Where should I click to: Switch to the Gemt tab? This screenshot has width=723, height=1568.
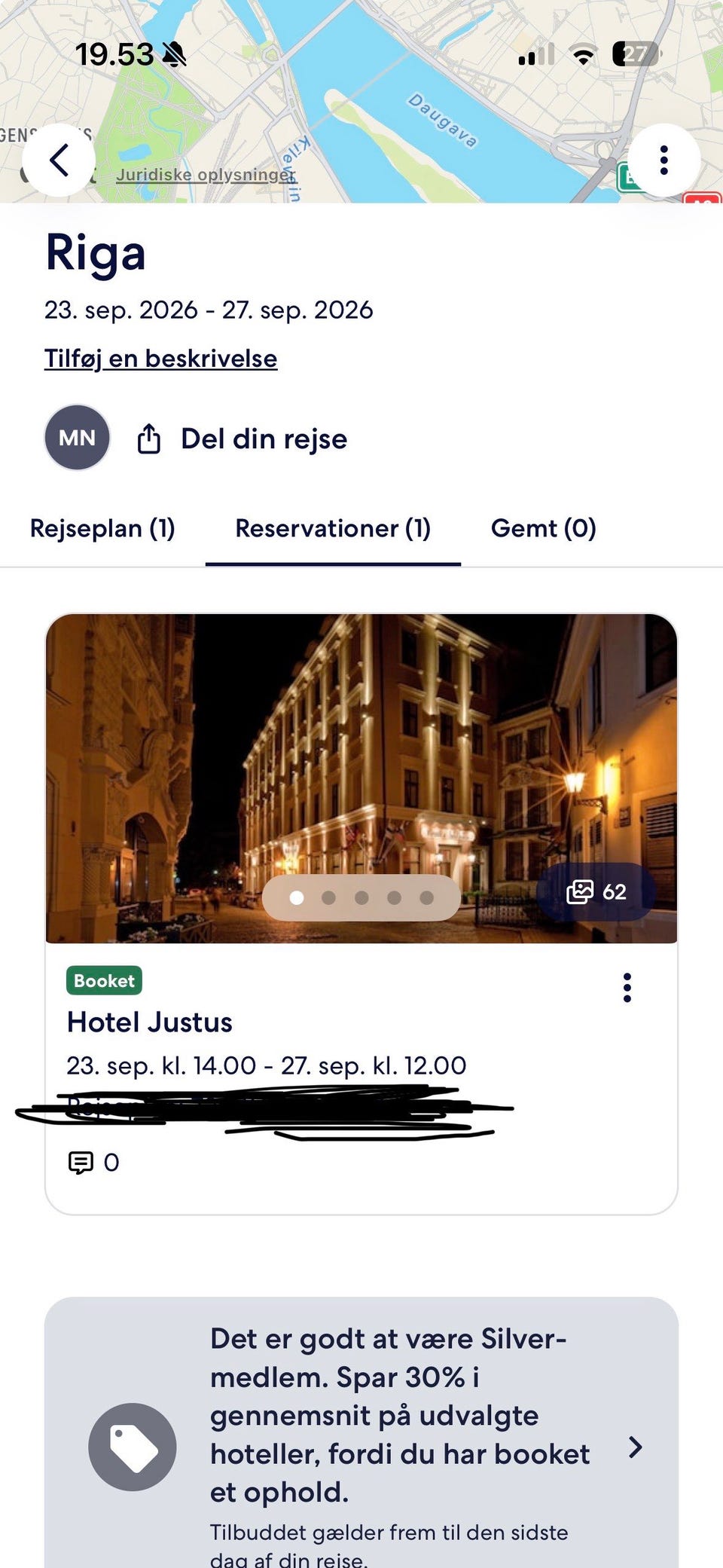[543, 528]
